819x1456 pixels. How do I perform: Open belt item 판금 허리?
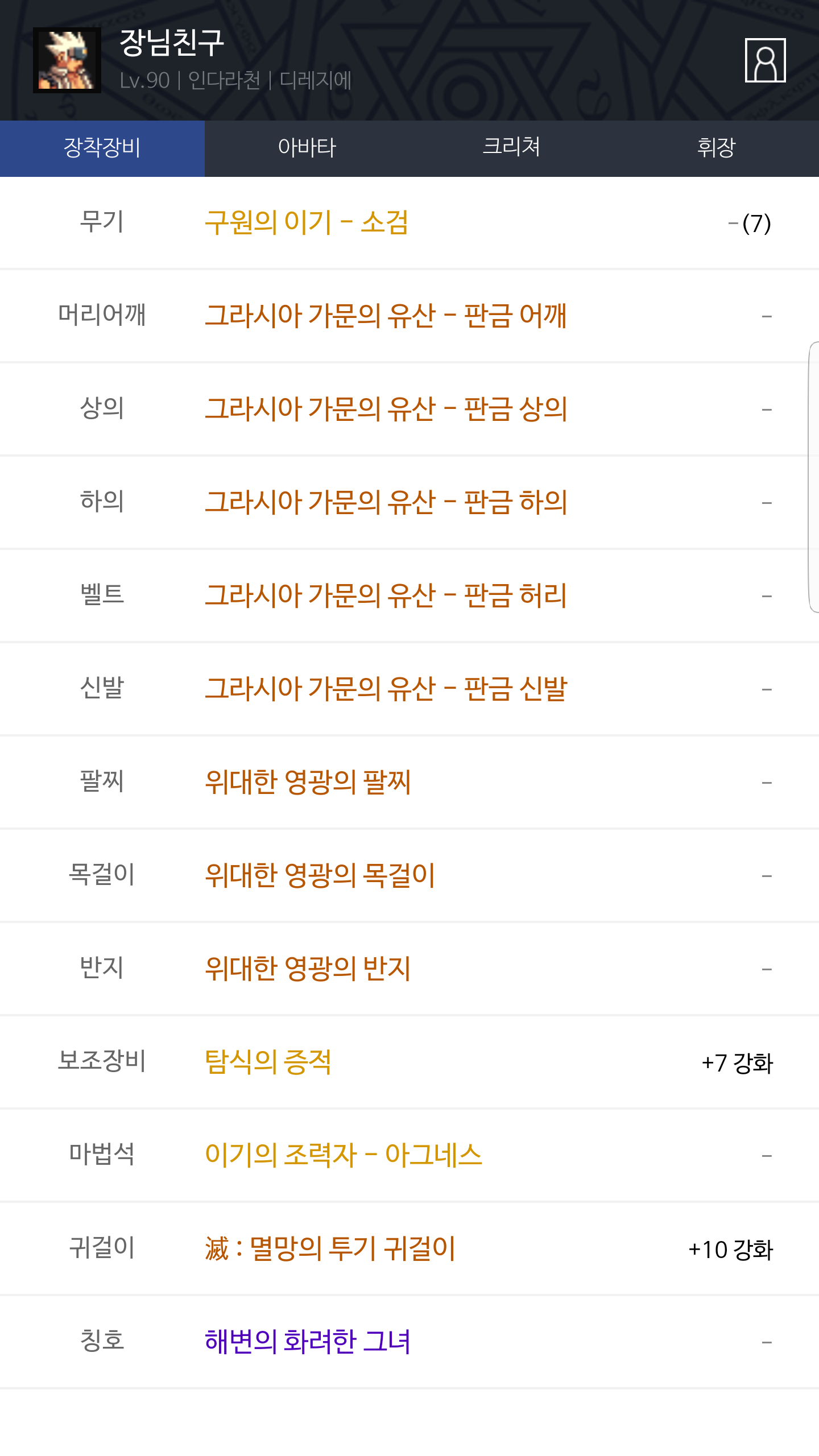pyautogui.click(x=386, y=595)
